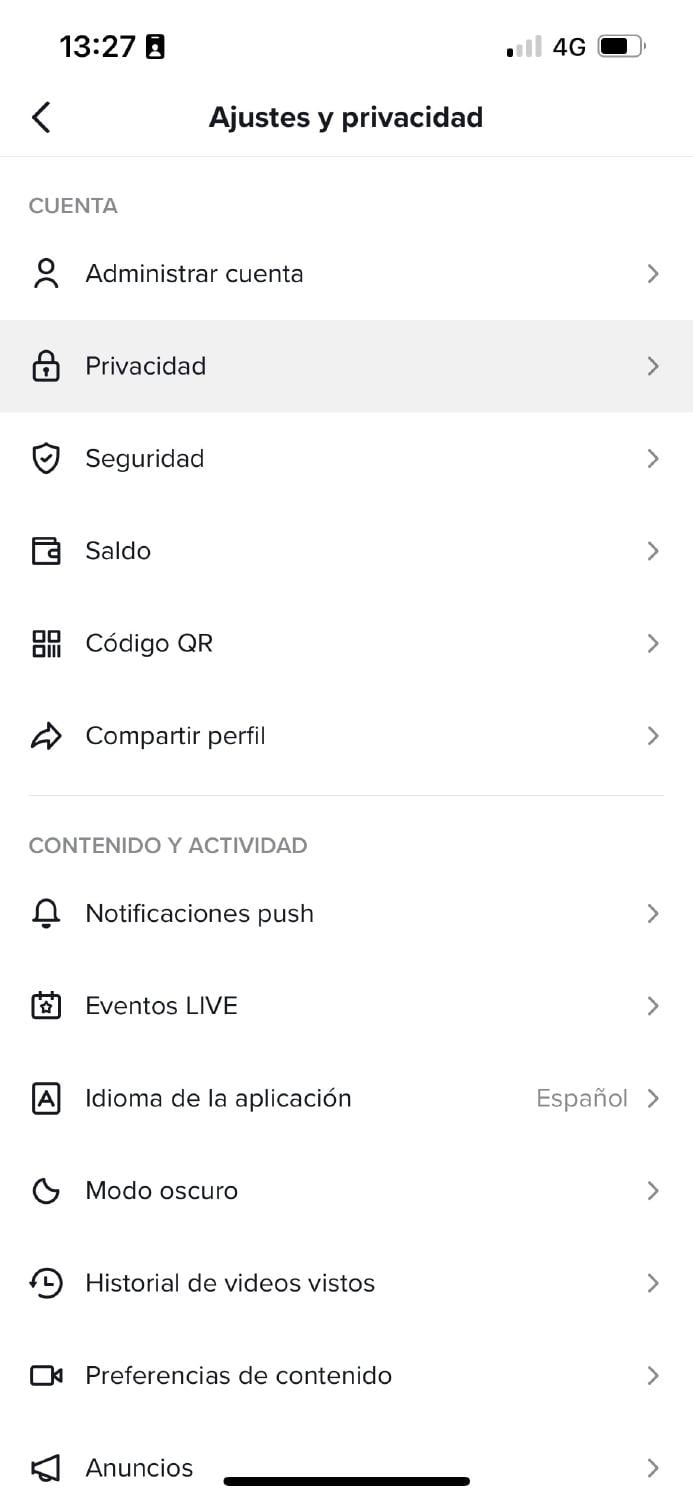Select the Seguridad option
693x1500 pixels.
(346, 459)
